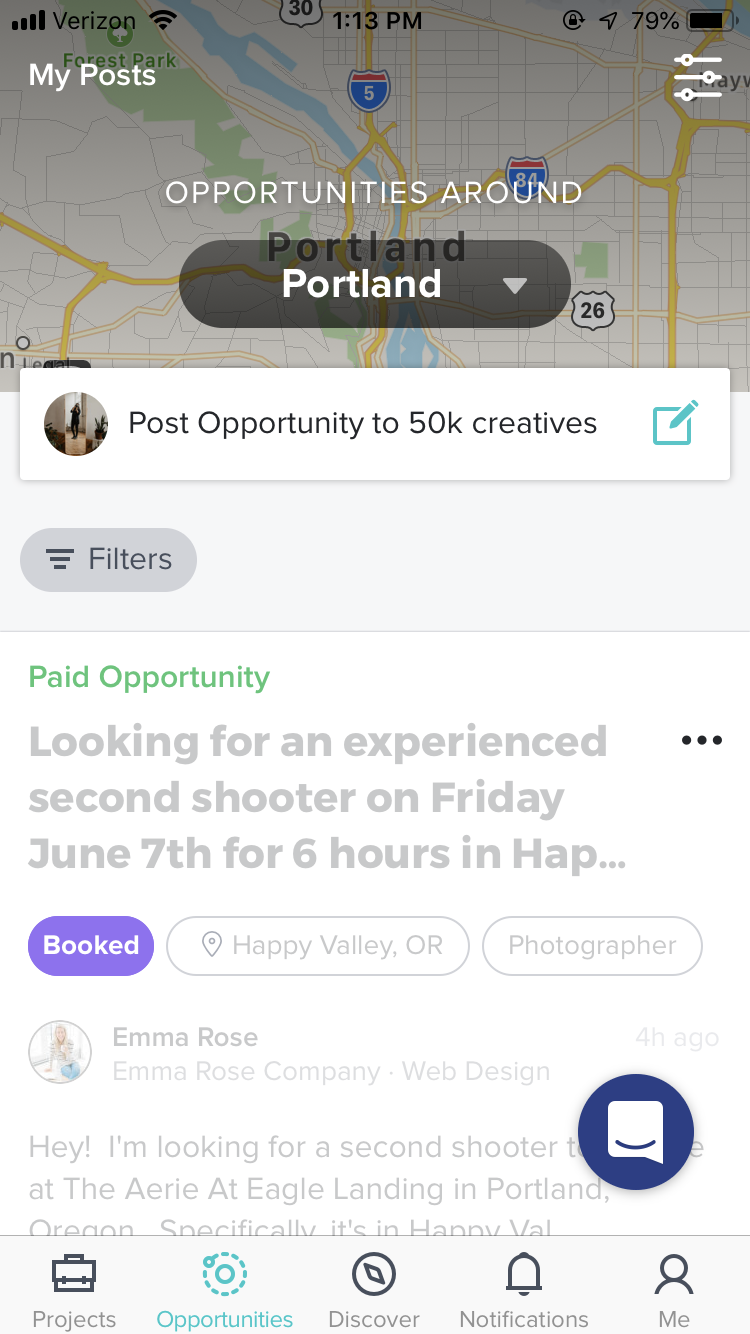Open the map settings sliders icon
Image resolution: width=750 pixels, height=1334 pixels.
pyautogui.click(x=697, y=77)
